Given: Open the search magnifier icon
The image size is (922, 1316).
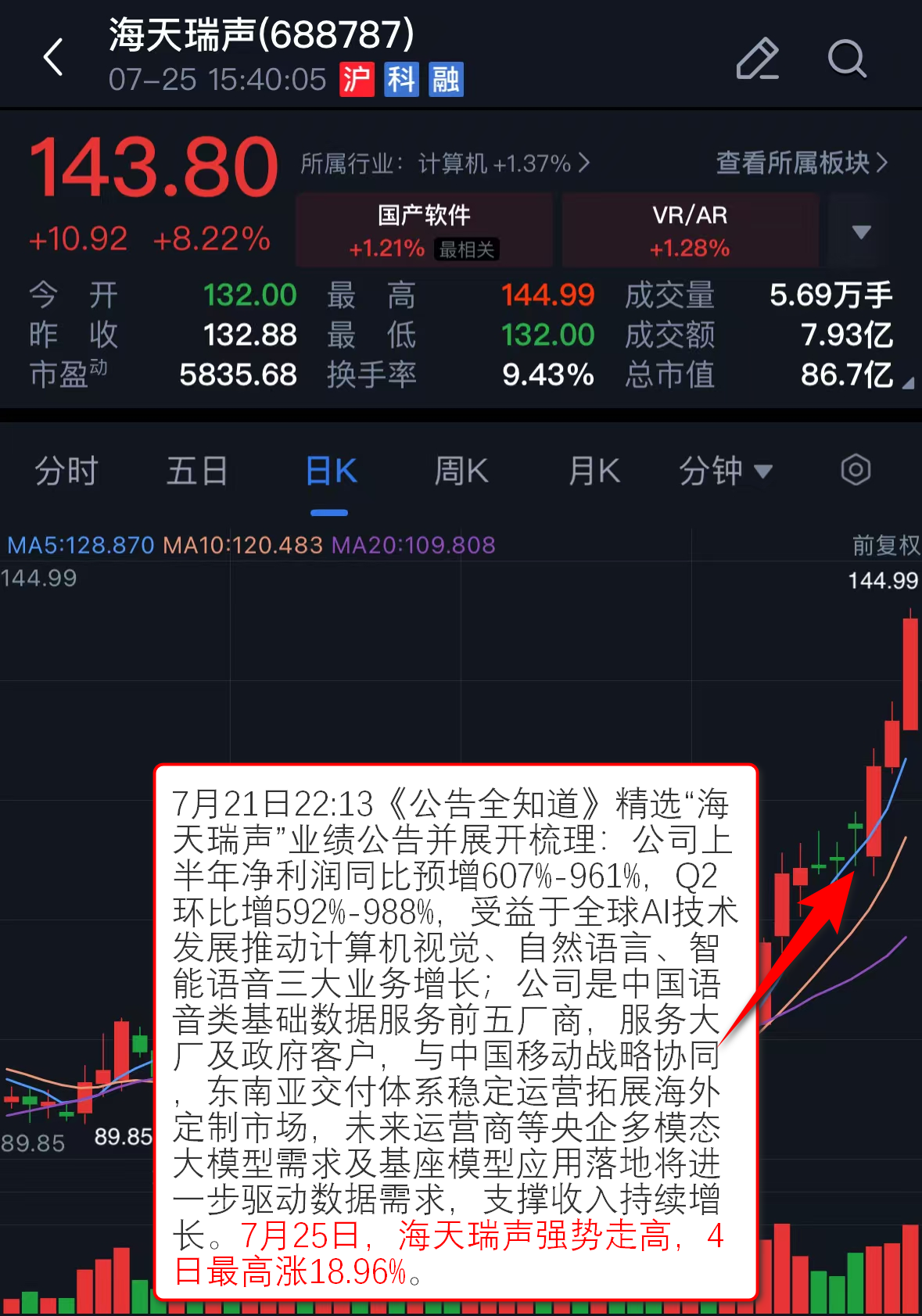Looking at the screenshot, I should (x=847, y=59).
